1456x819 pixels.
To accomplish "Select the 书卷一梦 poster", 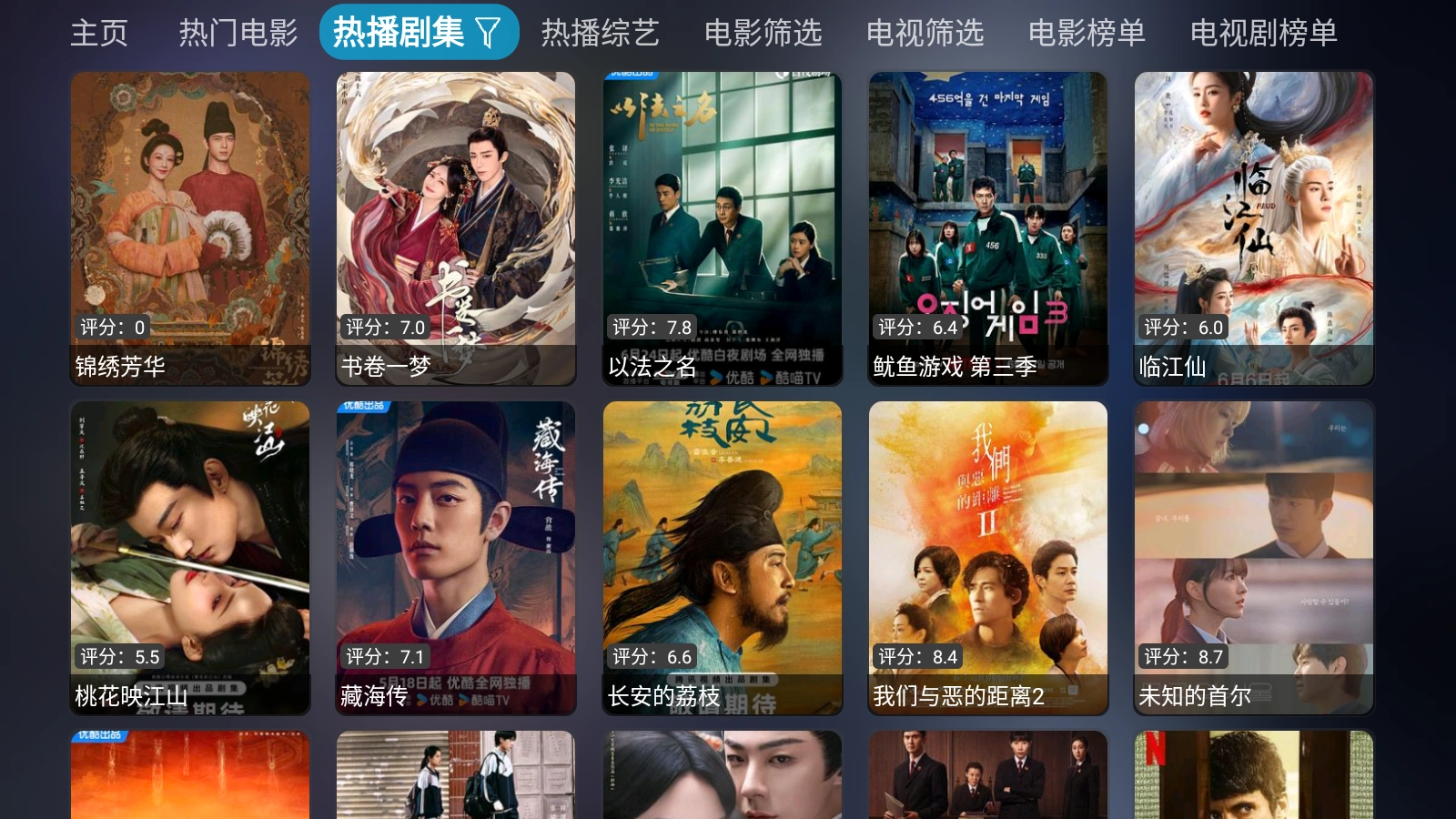I will pyautogui.click(x=456, y=227).
